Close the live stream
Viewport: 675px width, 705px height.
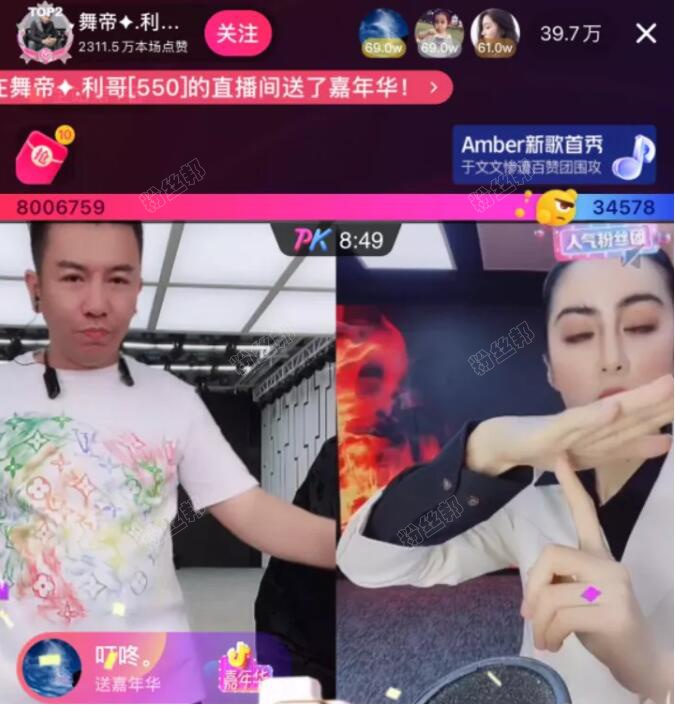click(x=646, y=33)
